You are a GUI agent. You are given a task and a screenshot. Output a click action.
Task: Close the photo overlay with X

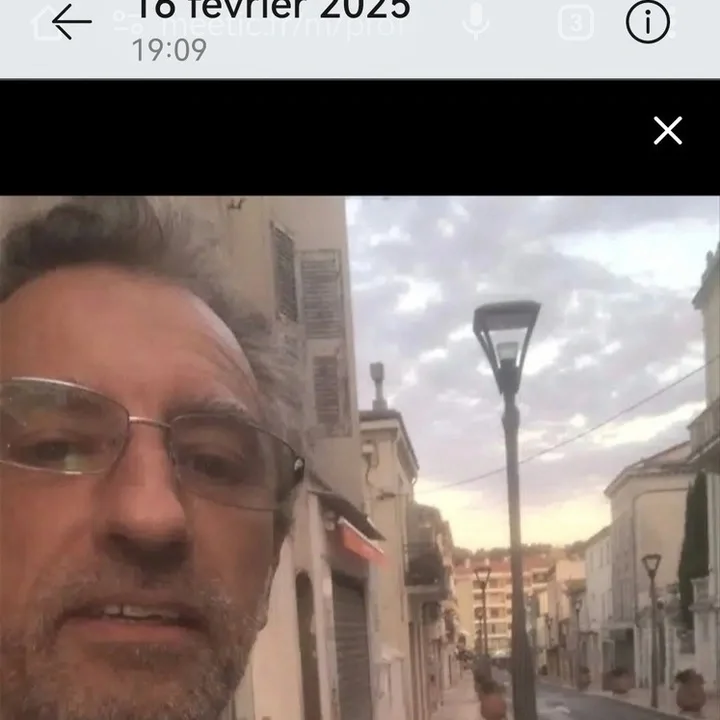point(667,130)
